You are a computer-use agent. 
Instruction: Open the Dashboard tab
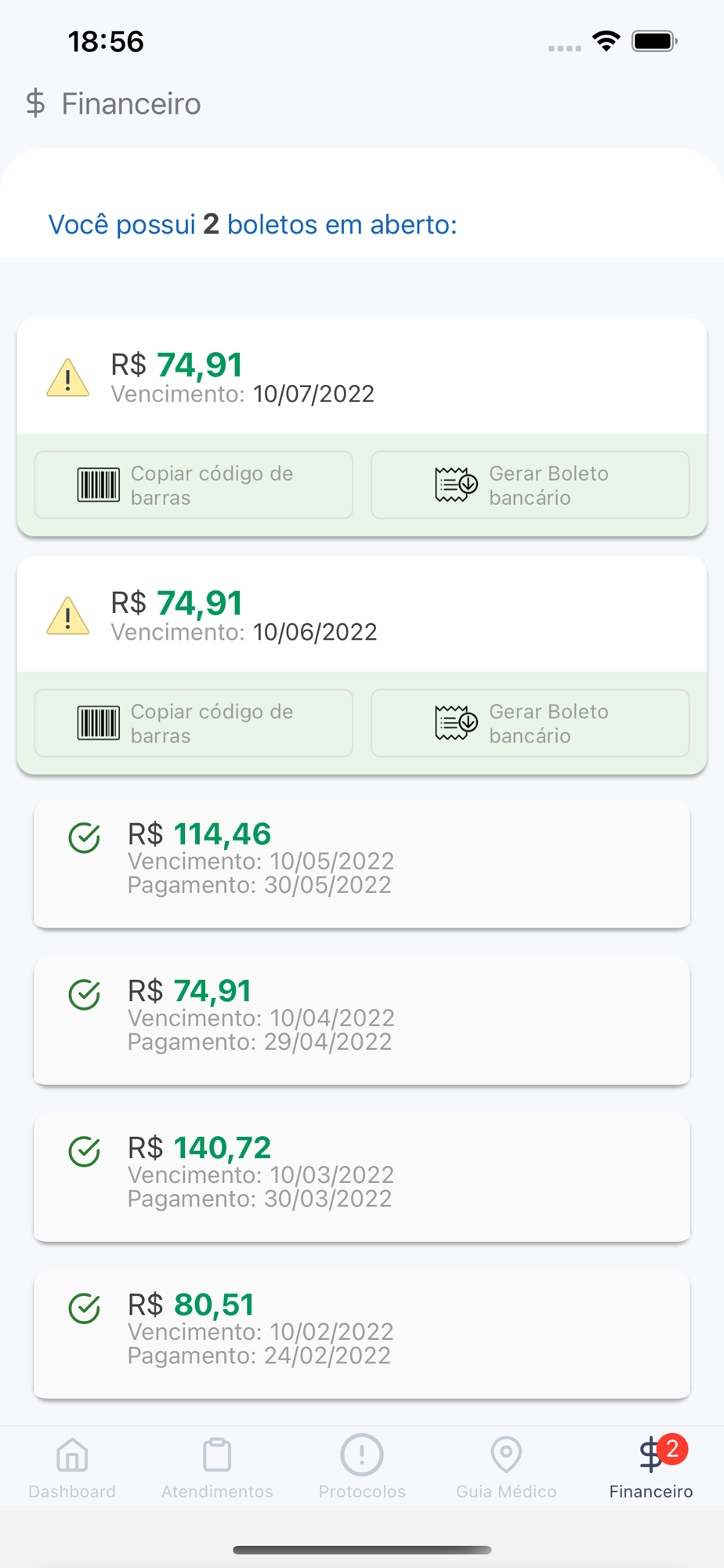click(72, 1468)
